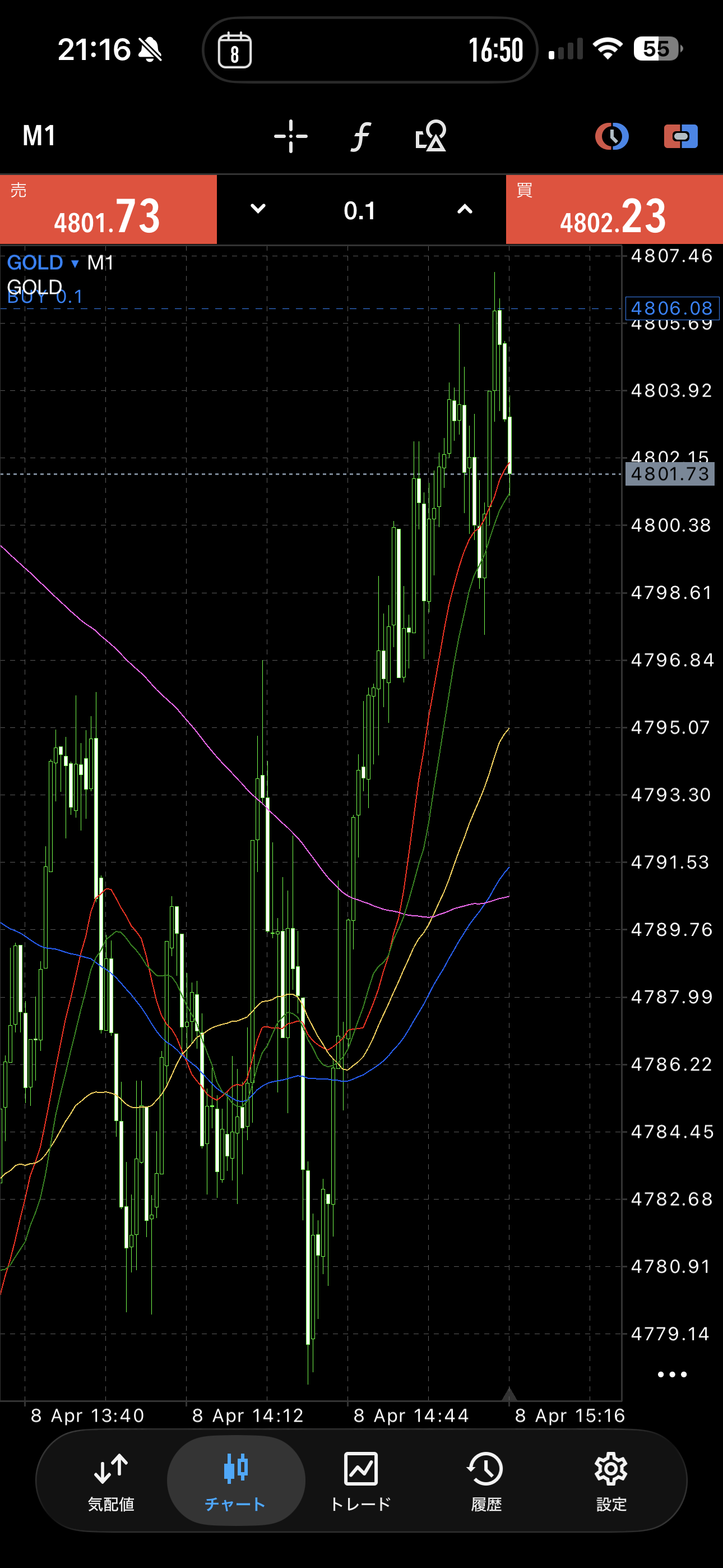
Task: Open the drawing objects tool
Action: [x=431, y=136]
